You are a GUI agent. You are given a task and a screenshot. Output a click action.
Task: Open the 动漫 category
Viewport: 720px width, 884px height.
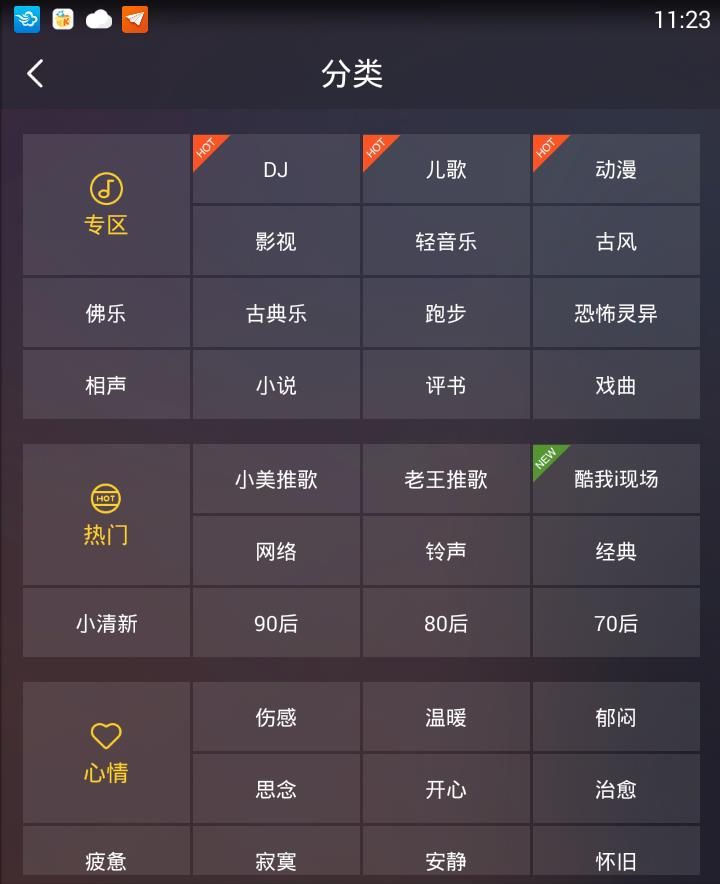point(616,169)
